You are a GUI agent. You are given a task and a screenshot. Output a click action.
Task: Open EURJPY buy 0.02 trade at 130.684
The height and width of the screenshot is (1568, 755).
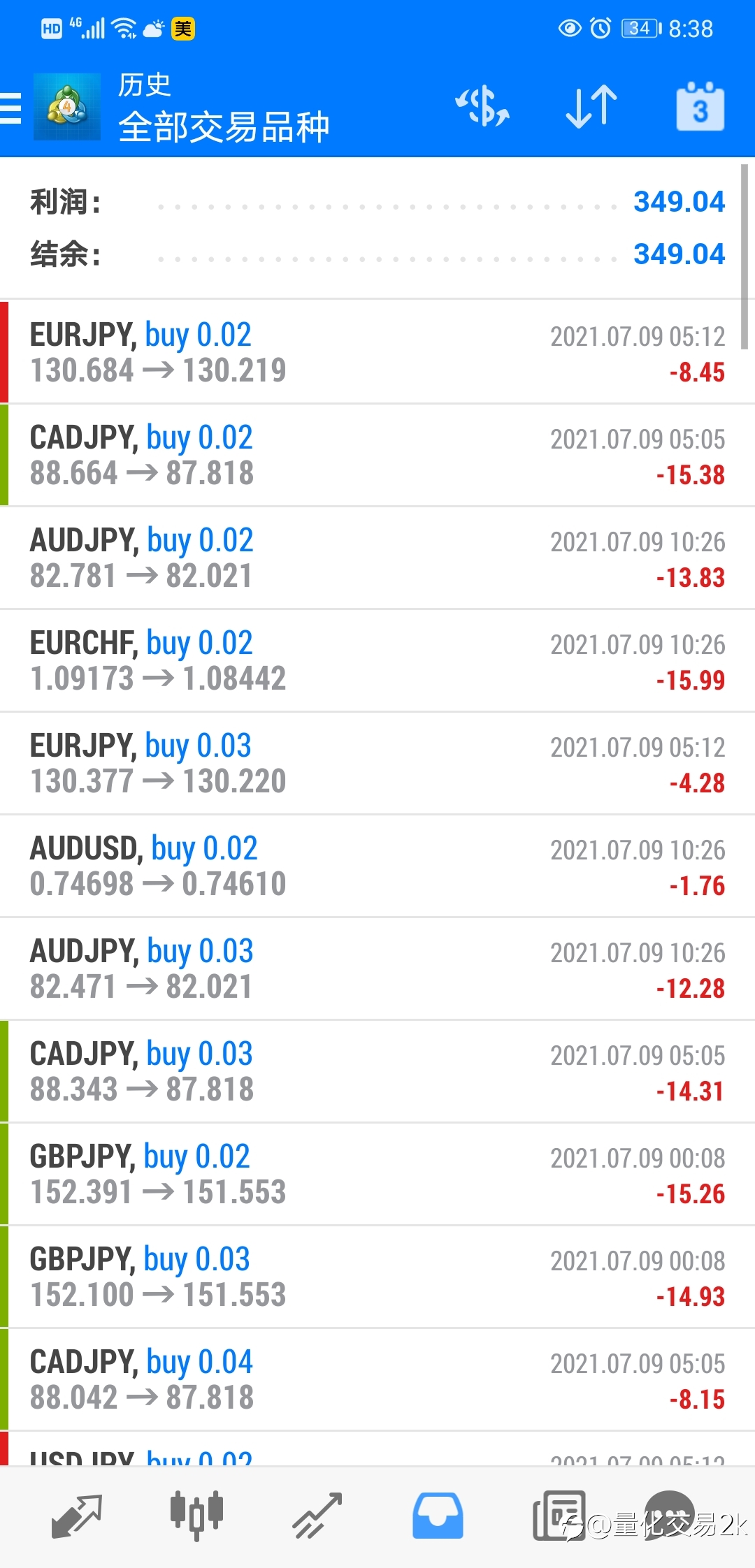(x=377, y=352)
